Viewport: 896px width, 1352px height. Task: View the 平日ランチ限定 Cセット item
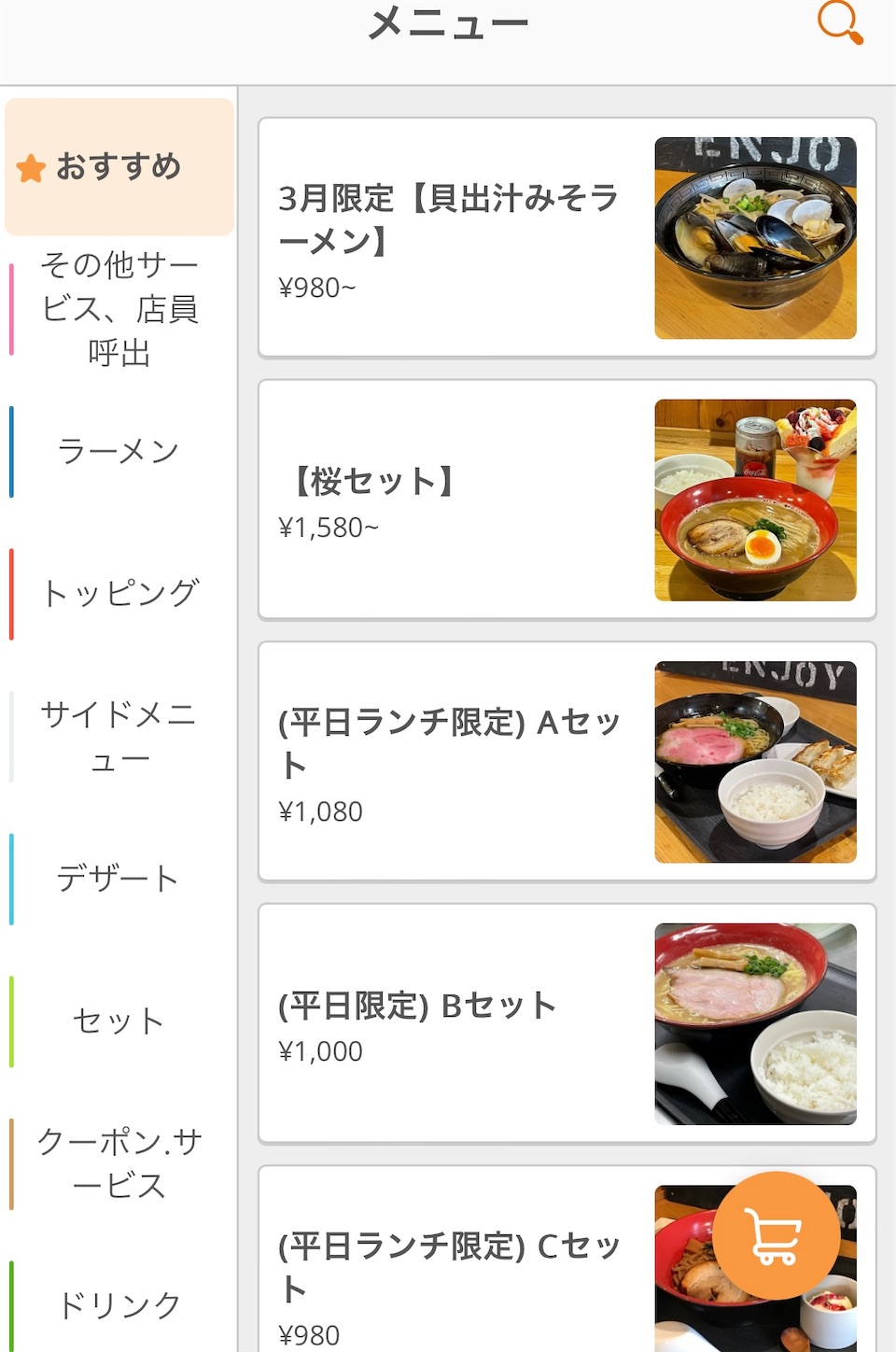tap(485, 1270)
